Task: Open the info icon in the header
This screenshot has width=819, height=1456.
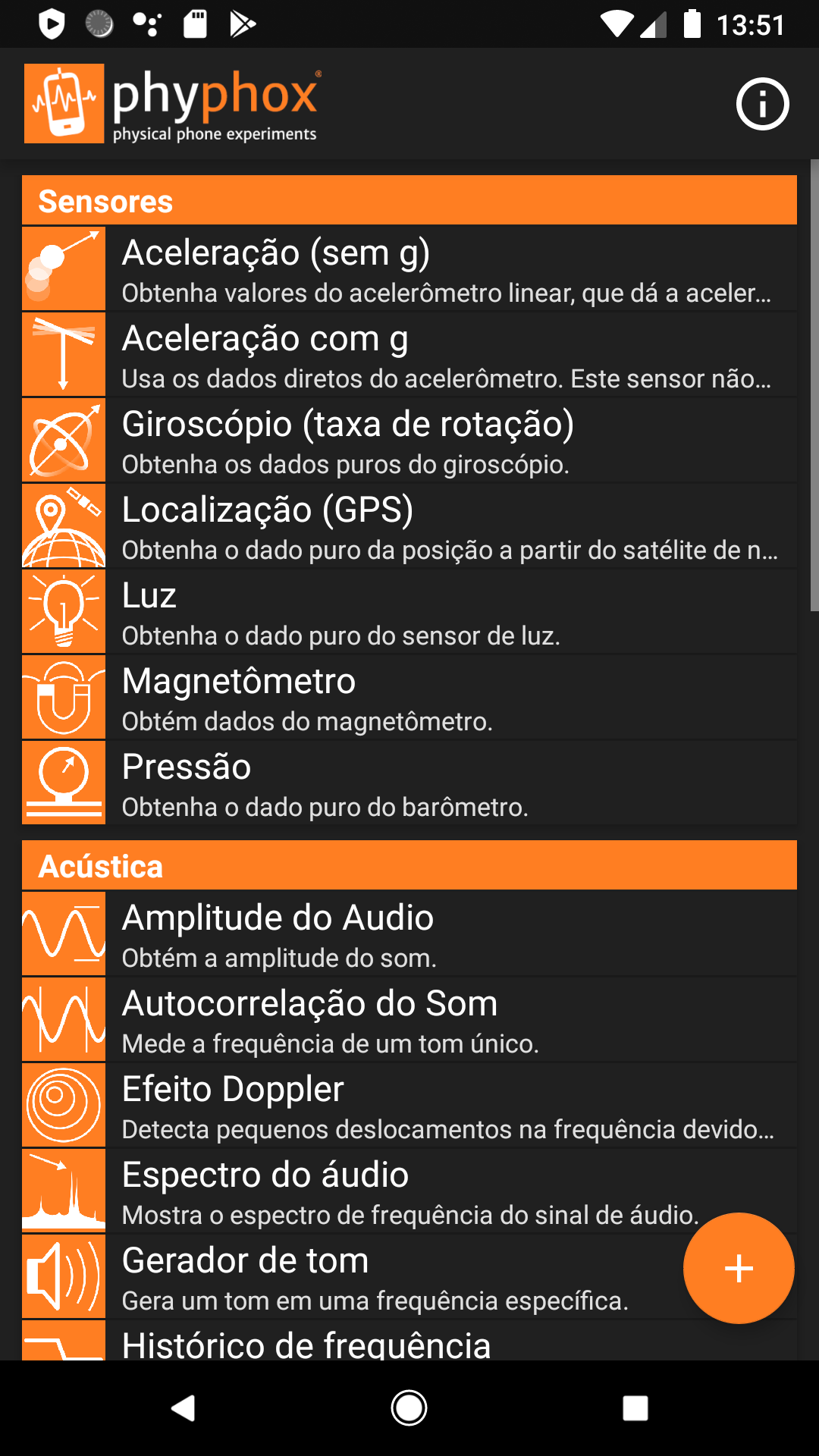Action: point(762,104)
